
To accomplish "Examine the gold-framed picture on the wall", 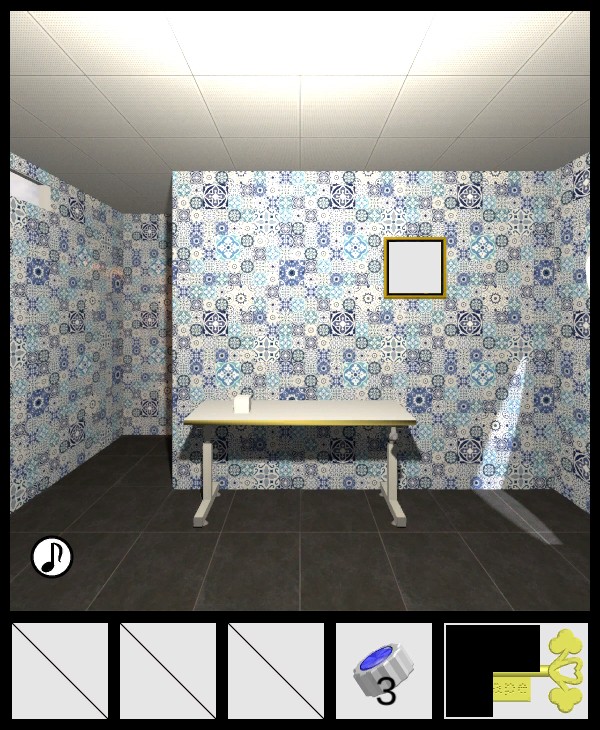I will pos(415,267).
